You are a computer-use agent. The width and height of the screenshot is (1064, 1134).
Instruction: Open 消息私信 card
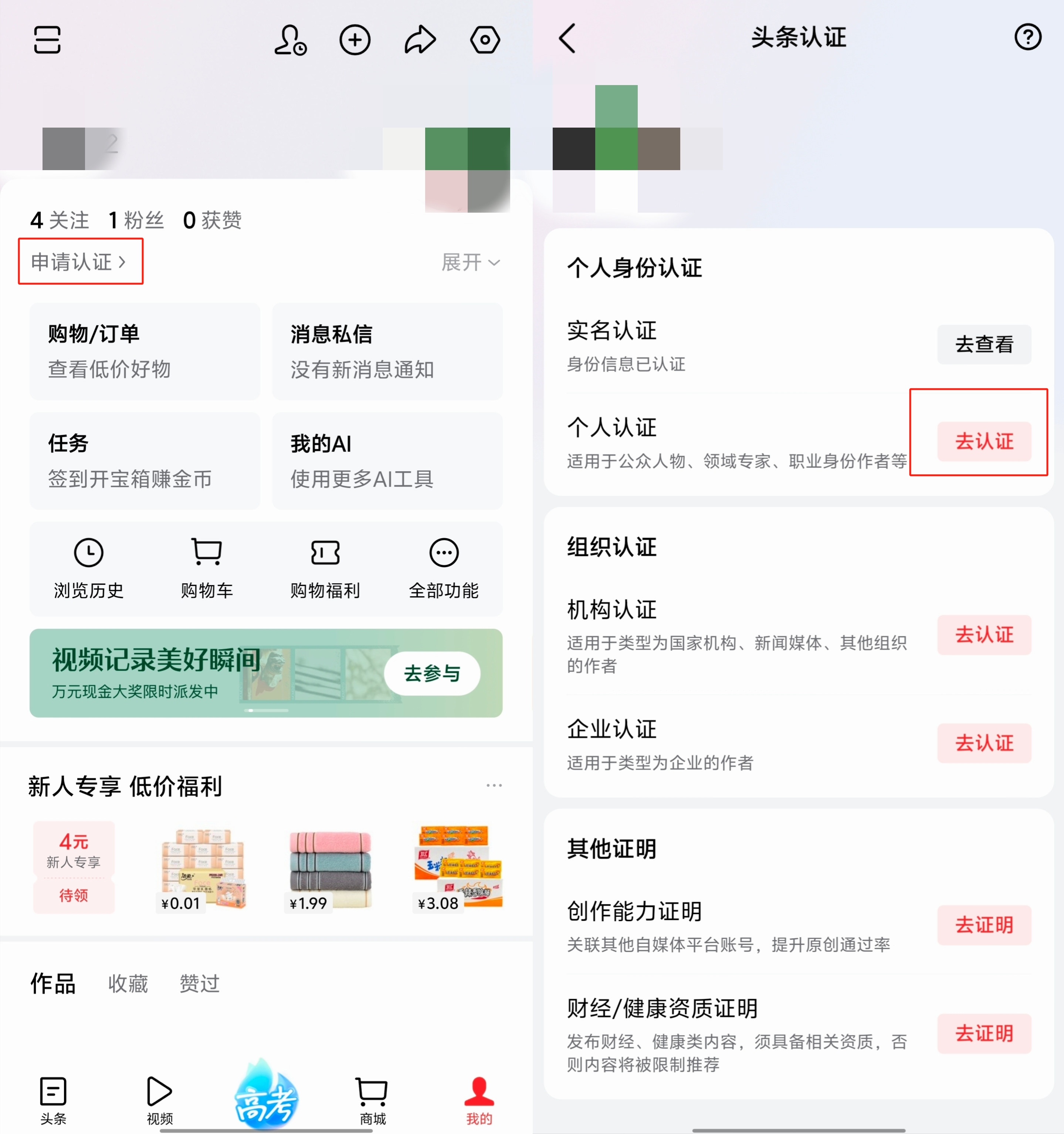[387, 351]
